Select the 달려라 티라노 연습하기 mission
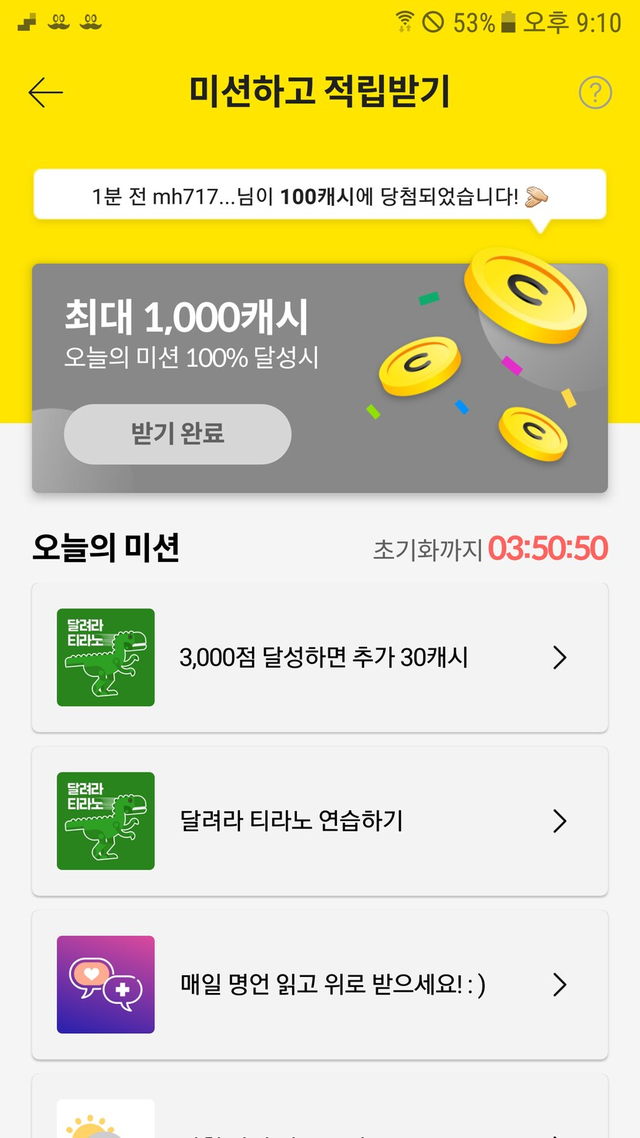 (320, 821)
